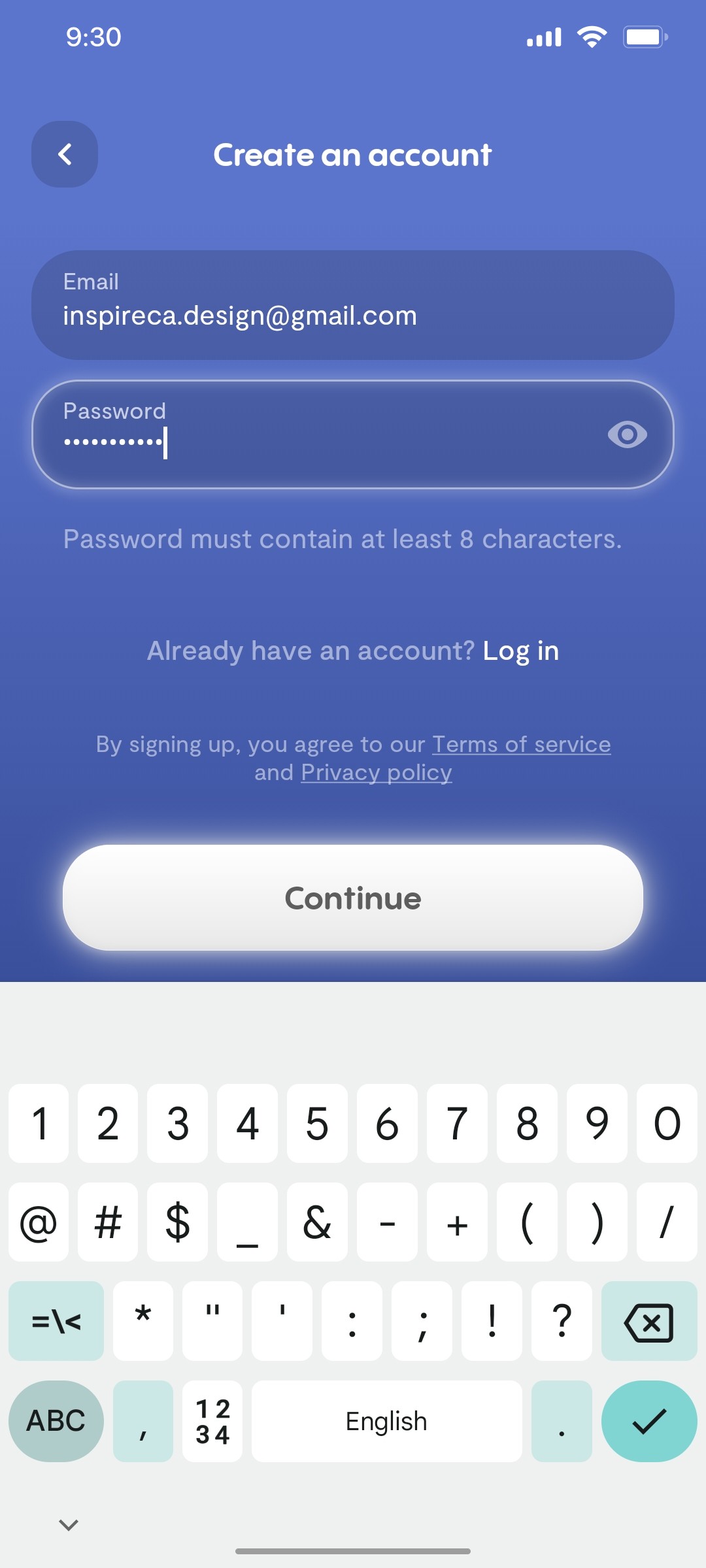706x1568 pixels.
Task: Select the ampersand key
Action: coord(318,1223)
